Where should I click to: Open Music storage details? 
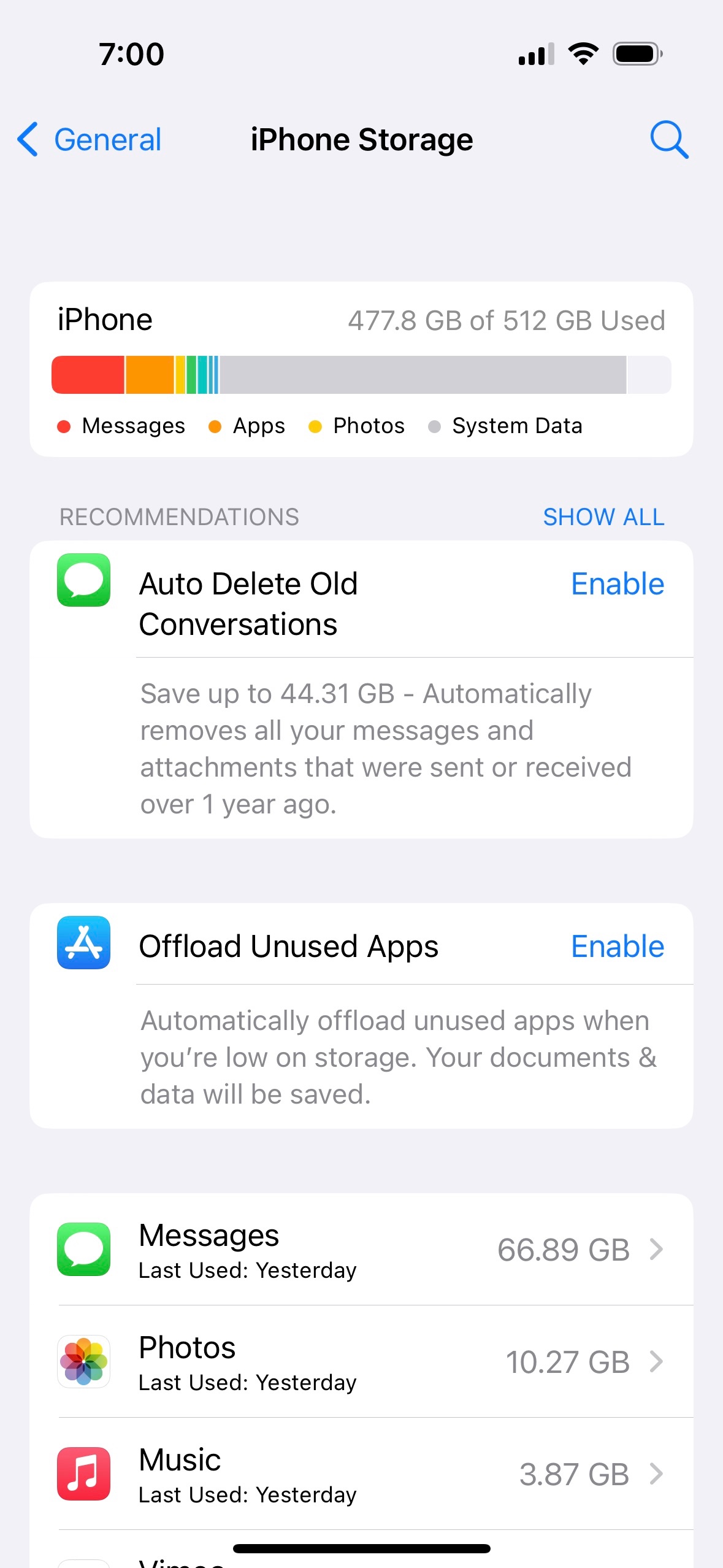362,1474
